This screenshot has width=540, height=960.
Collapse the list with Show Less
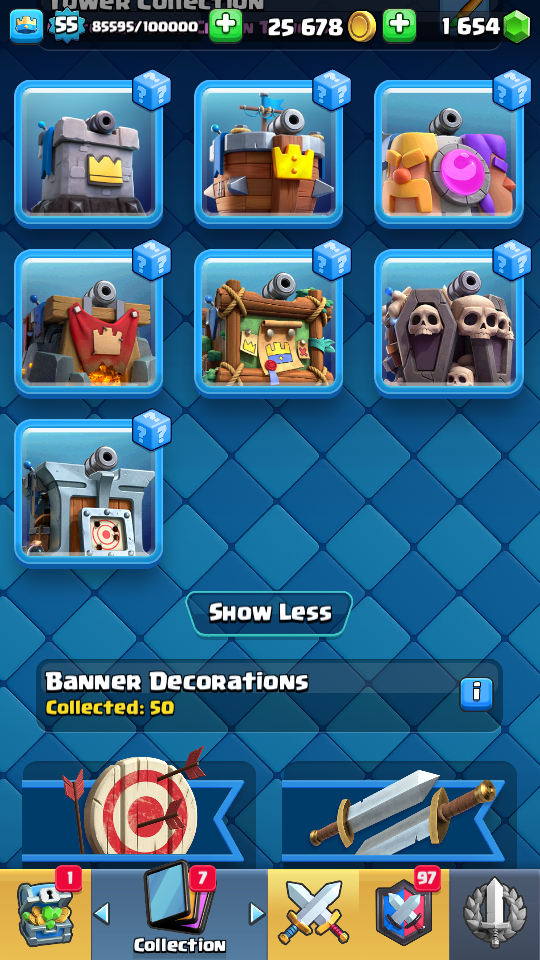pos(269,613)
